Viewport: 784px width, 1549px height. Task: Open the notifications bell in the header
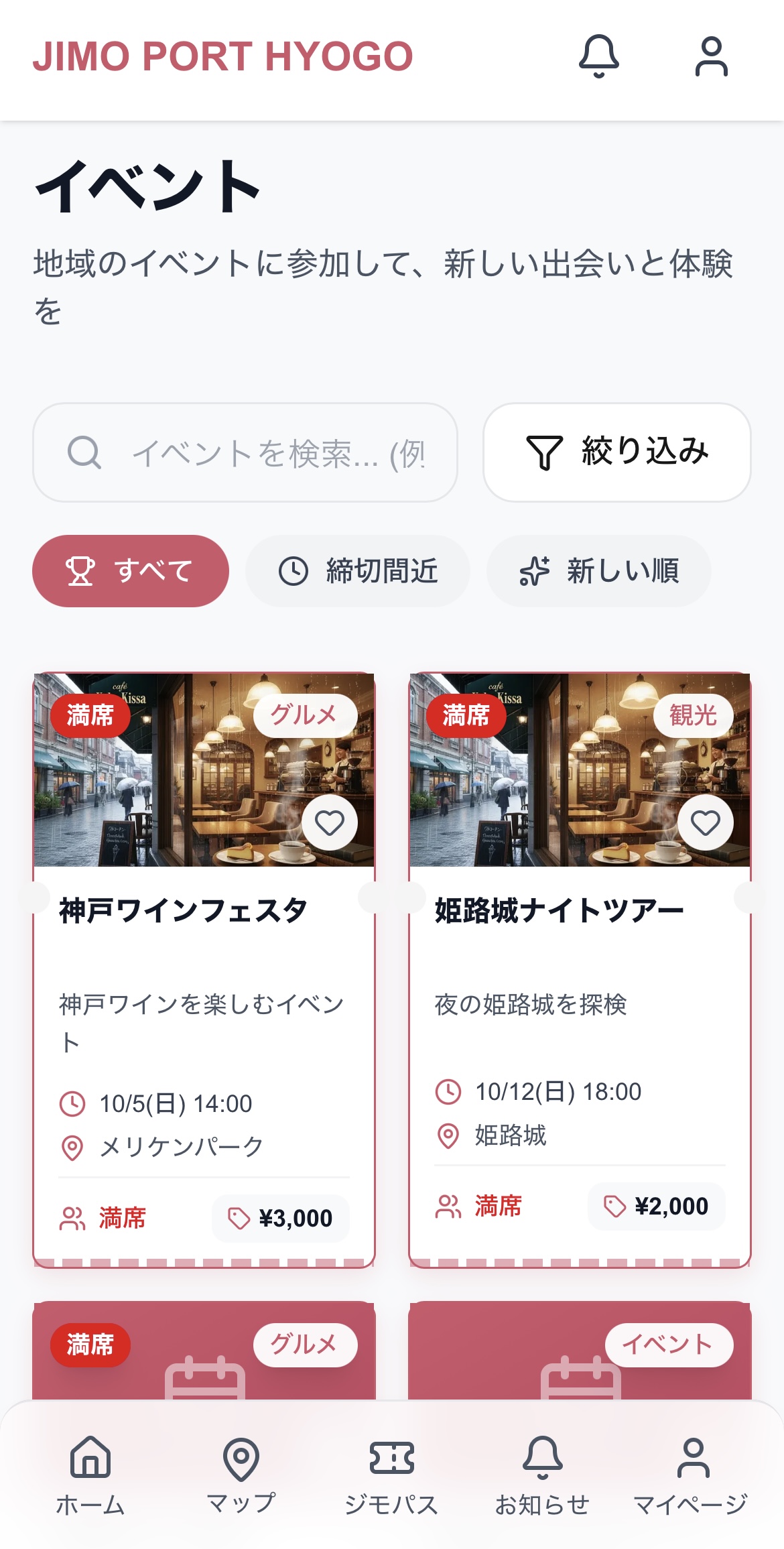pyautogui.click(x=598, y=56)
